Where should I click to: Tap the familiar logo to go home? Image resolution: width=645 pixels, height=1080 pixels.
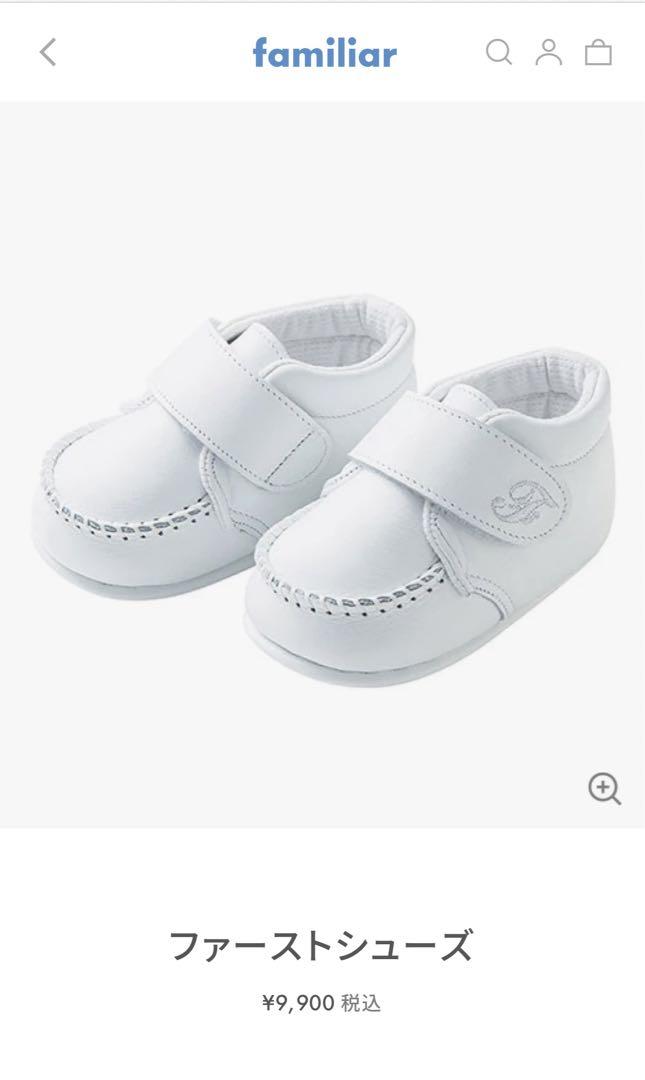click(325, 53)
